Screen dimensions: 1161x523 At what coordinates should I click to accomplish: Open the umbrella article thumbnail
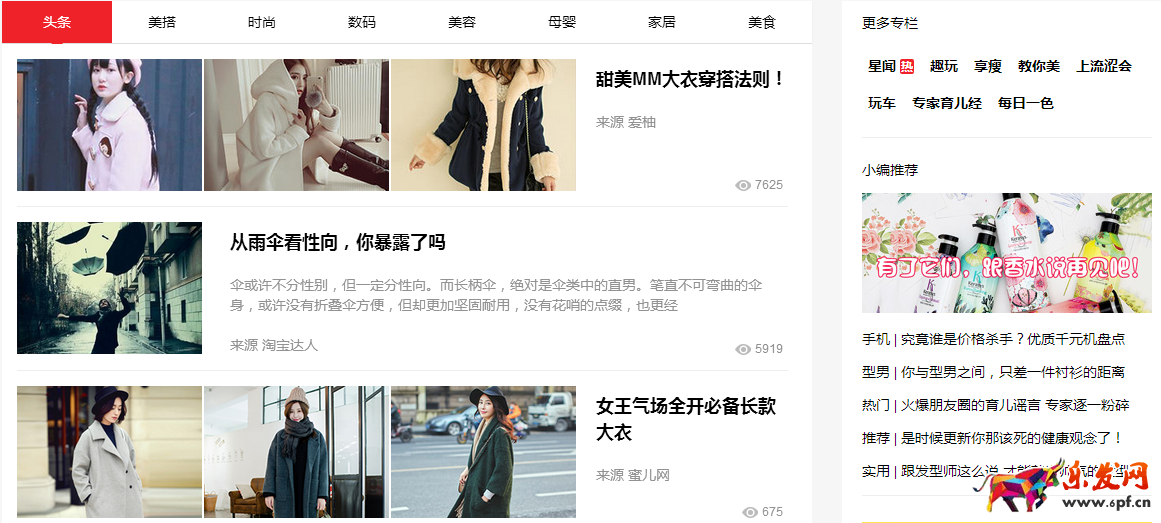click(x=109, y=288)
